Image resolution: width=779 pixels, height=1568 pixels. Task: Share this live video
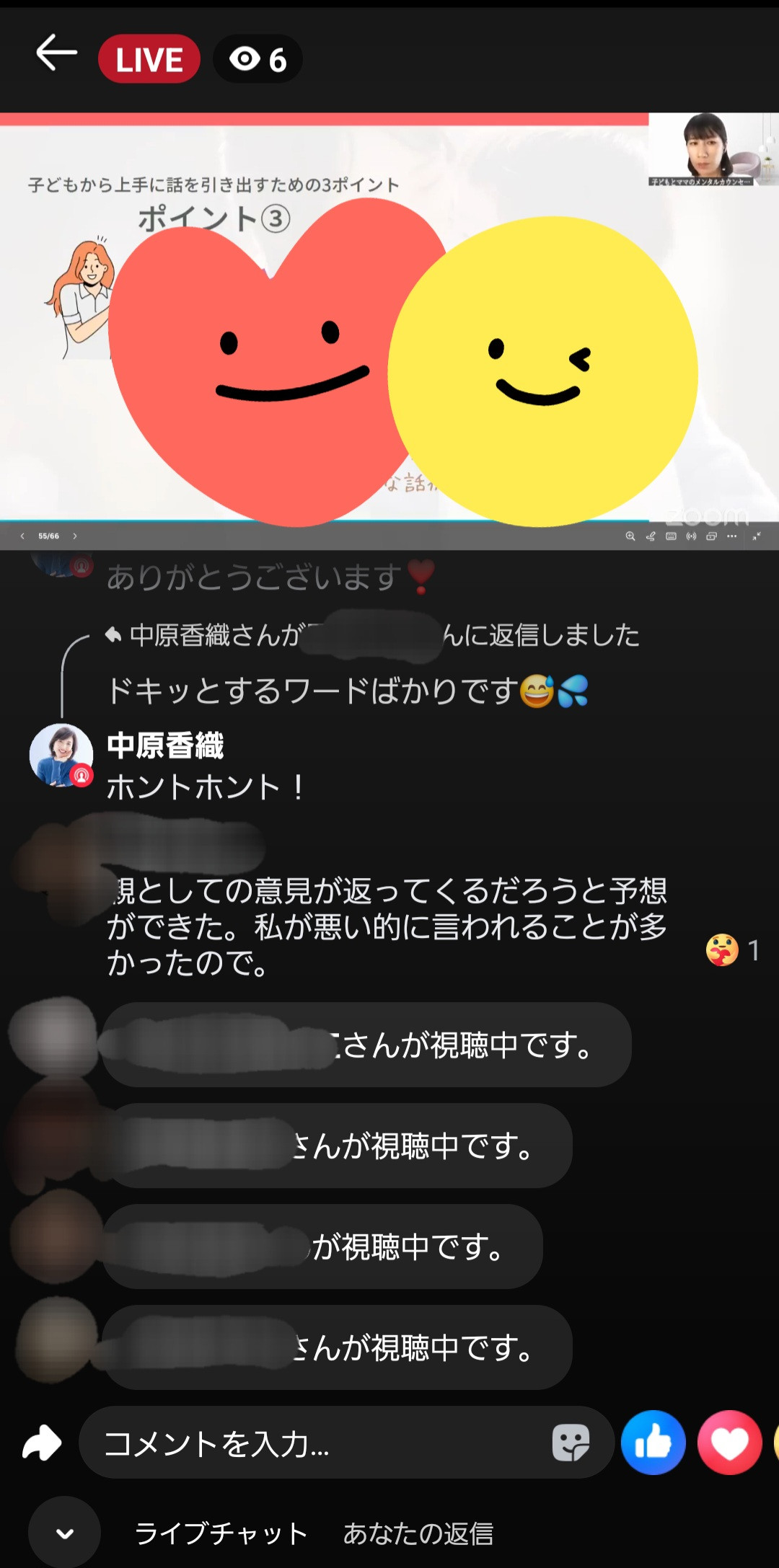click(42, 1443)
